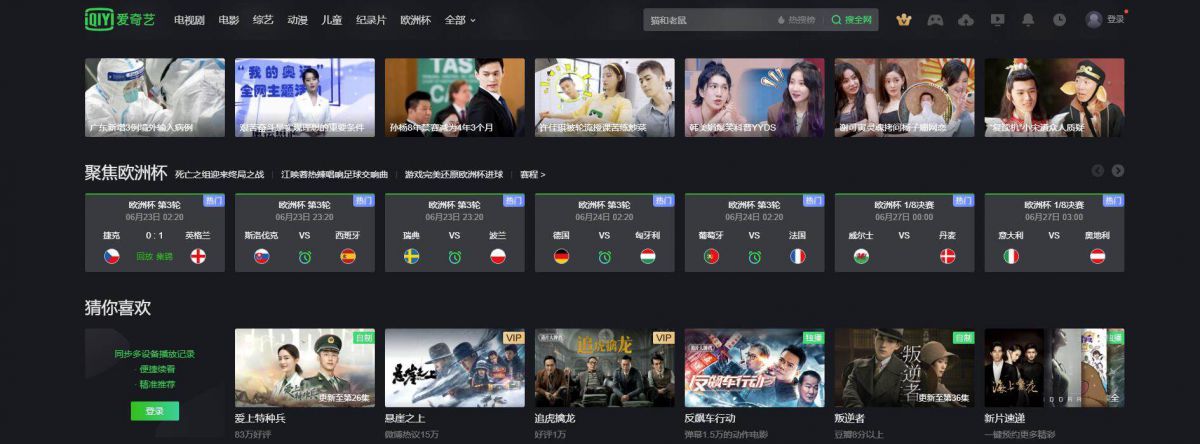The height and width of the screenshot is (444, 1200).
Task: Tap 登录 next to the avatar
Action: (1115, 20)
